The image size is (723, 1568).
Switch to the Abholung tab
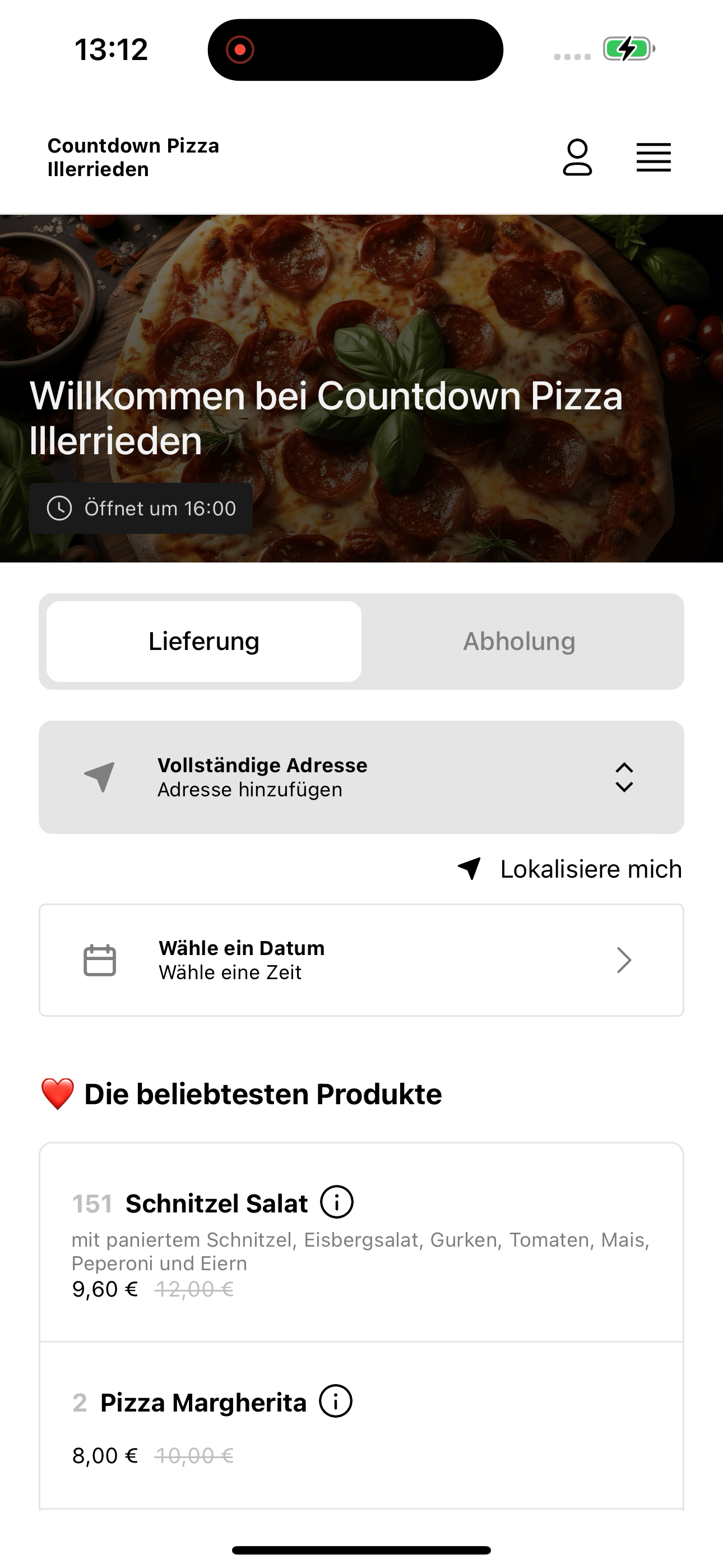coord(519,642)
